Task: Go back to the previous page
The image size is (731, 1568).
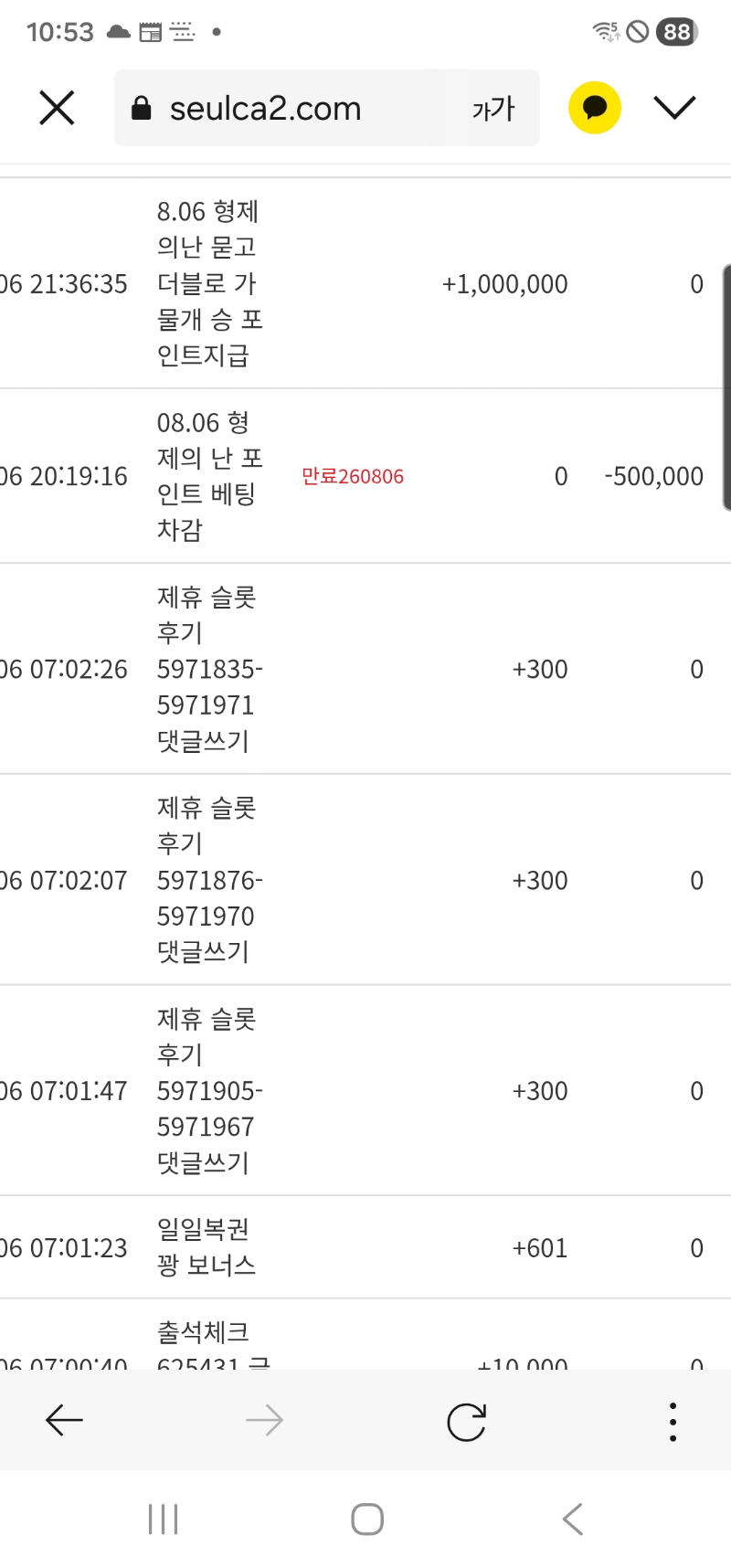Action: [x=65, y=1420]
